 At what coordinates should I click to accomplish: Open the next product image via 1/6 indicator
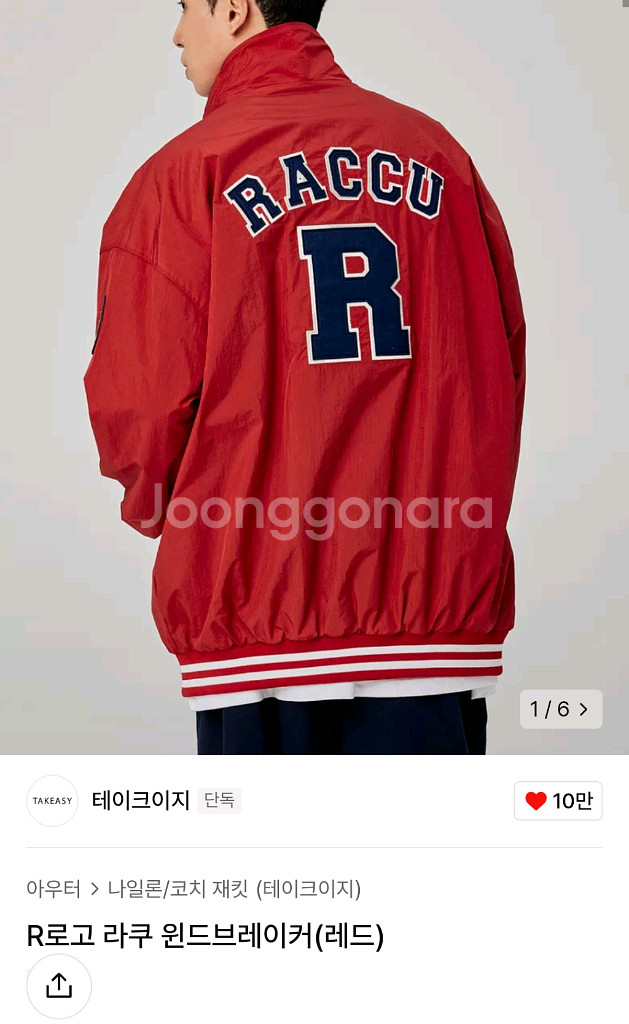tap(561, 709)
